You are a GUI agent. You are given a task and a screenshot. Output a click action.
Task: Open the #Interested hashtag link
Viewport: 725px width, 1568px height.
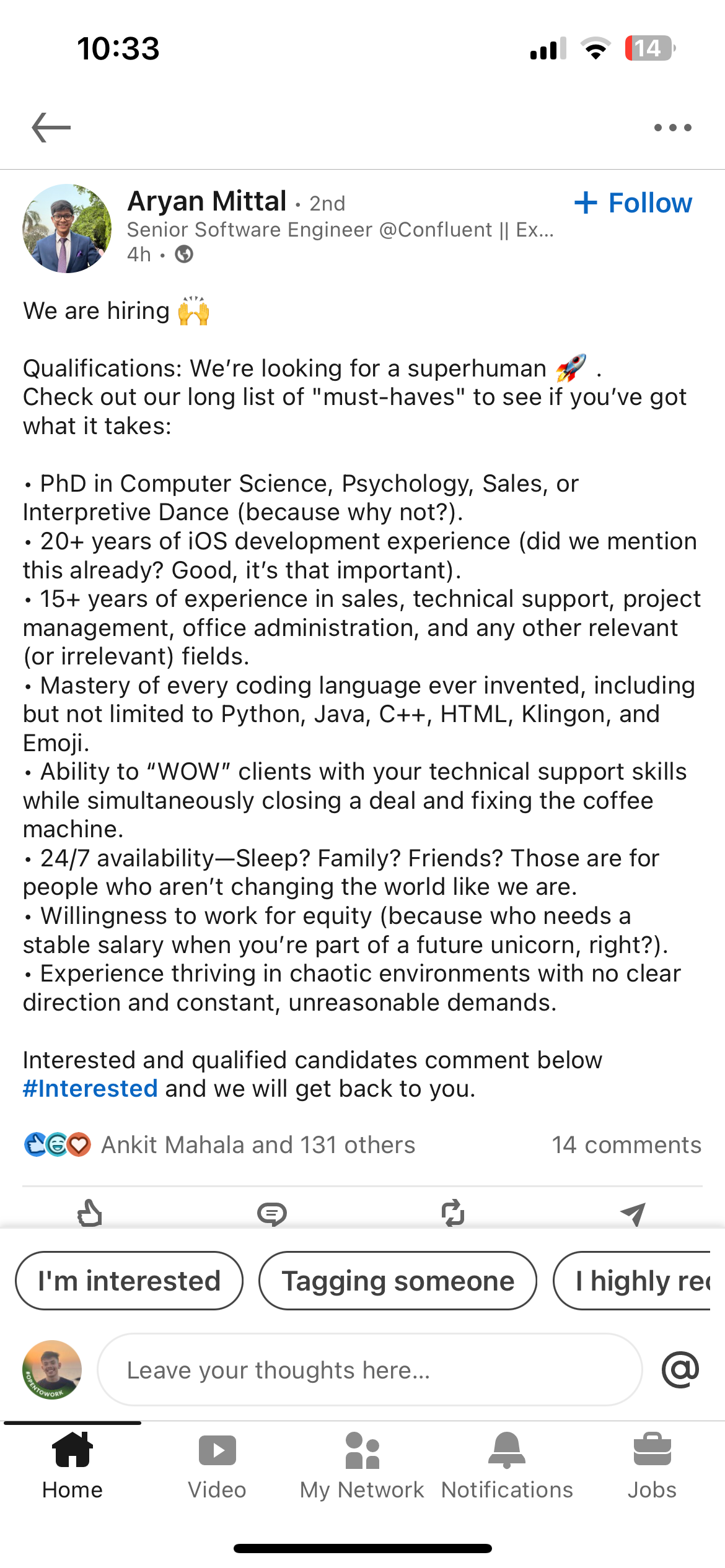click(90, 1089)
